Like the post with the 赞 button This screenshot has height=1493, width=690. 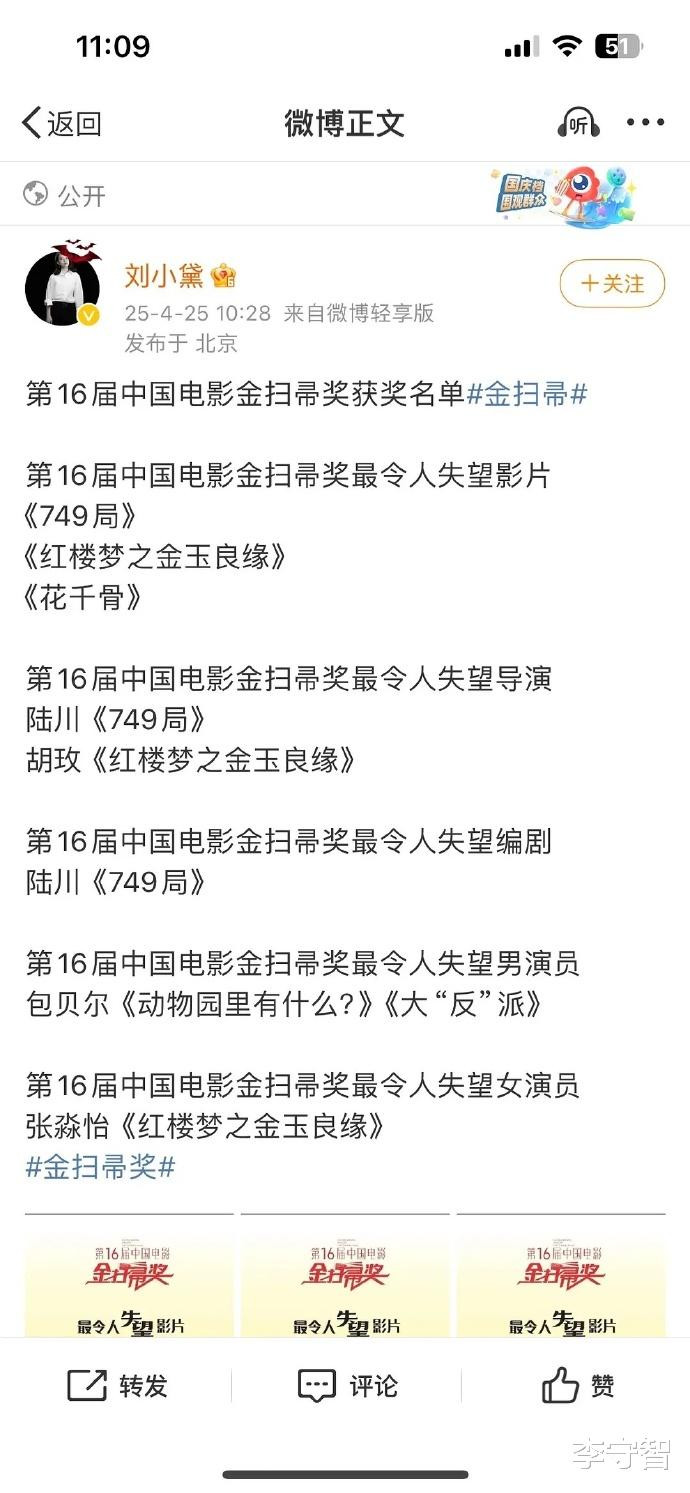(x=577, y=1386)
